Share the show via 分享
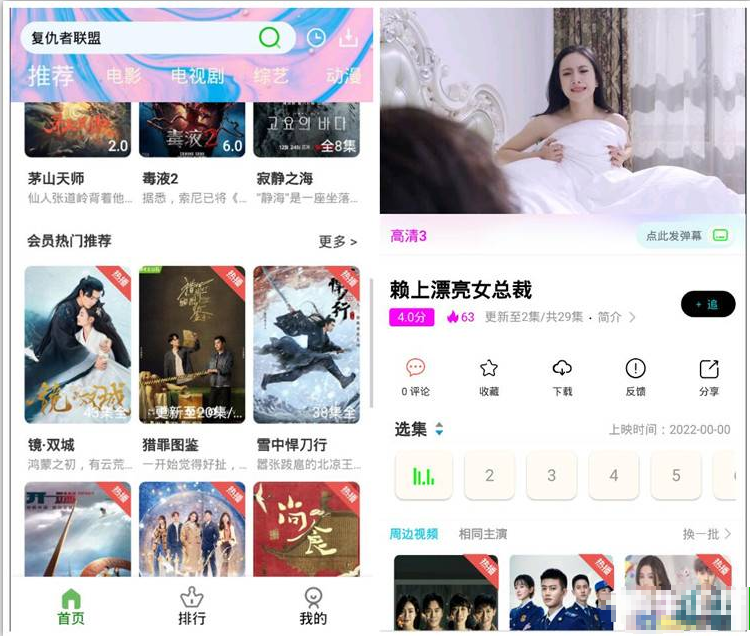 [x=708, y=377]
